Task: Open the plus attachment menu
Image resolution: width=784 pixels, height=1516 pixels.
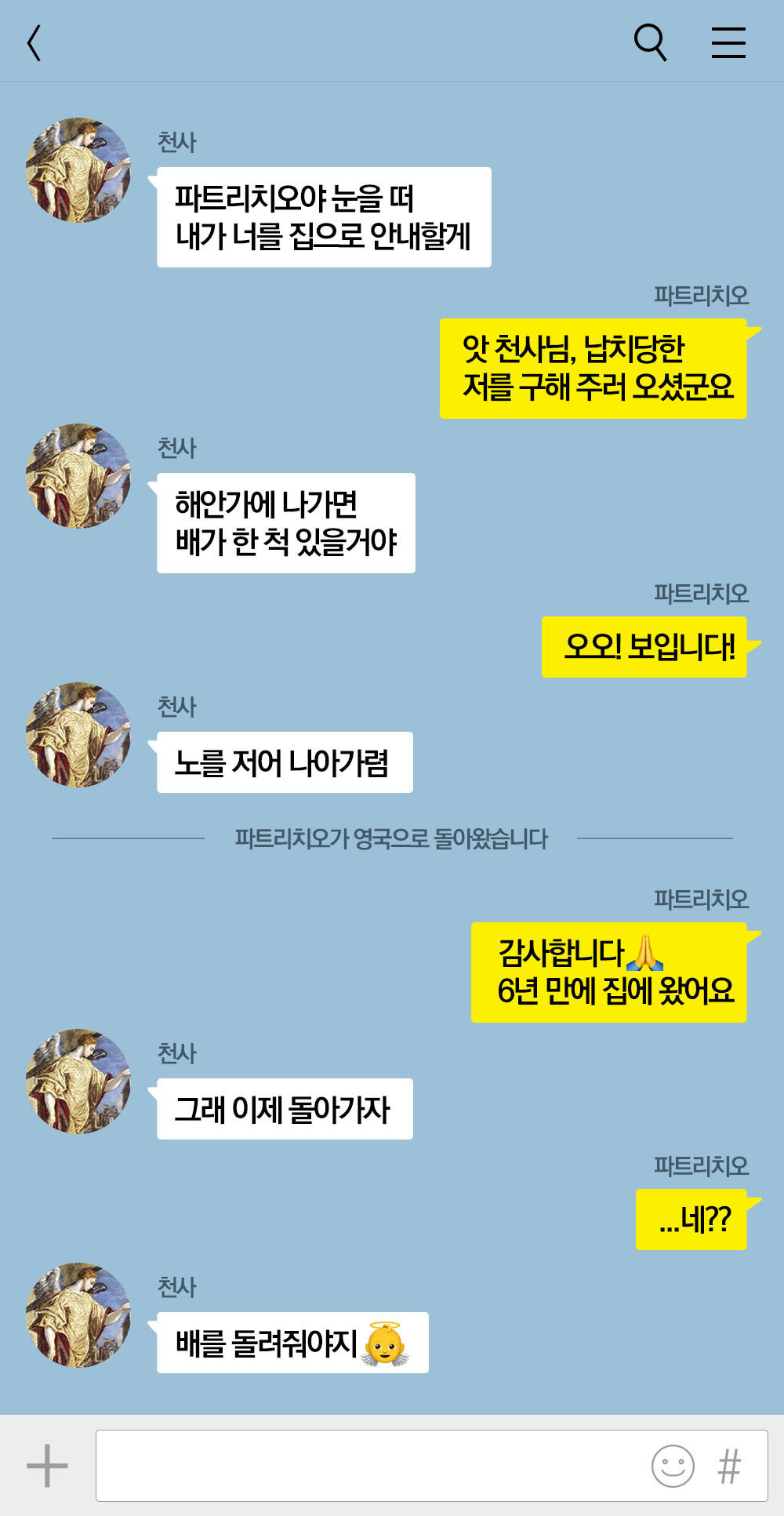Action: (x=47, y=1465)
